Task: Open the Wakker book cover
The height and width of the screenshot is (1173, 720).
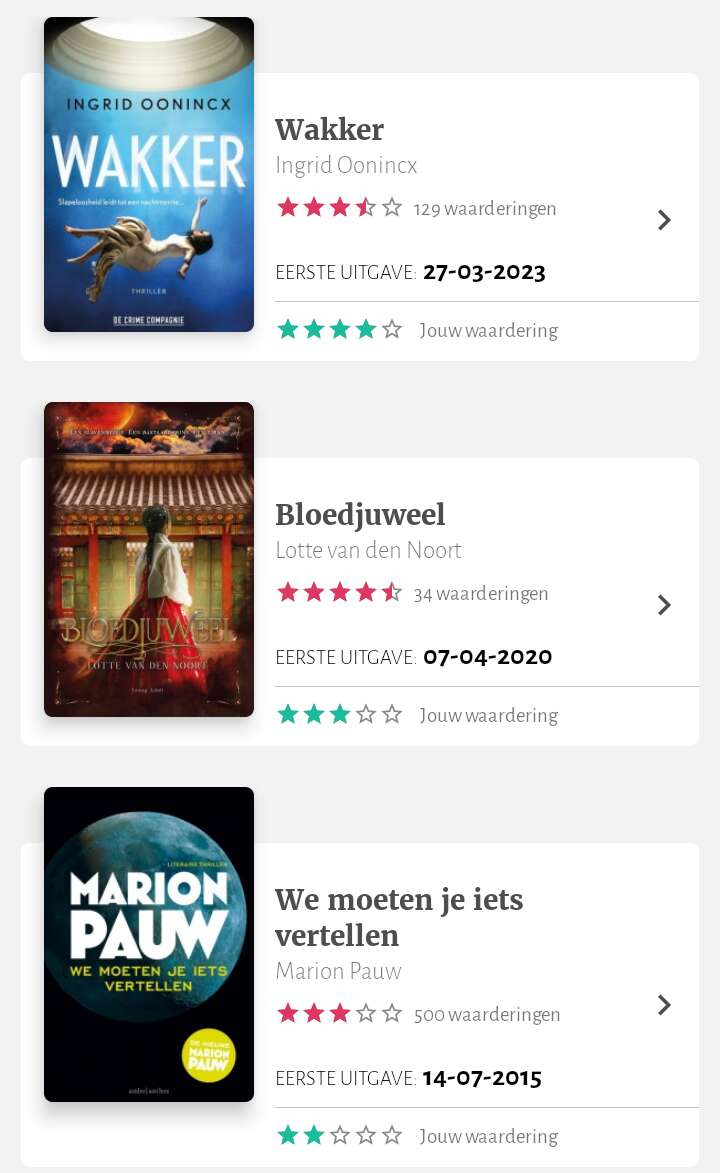Action: (149, 174)
